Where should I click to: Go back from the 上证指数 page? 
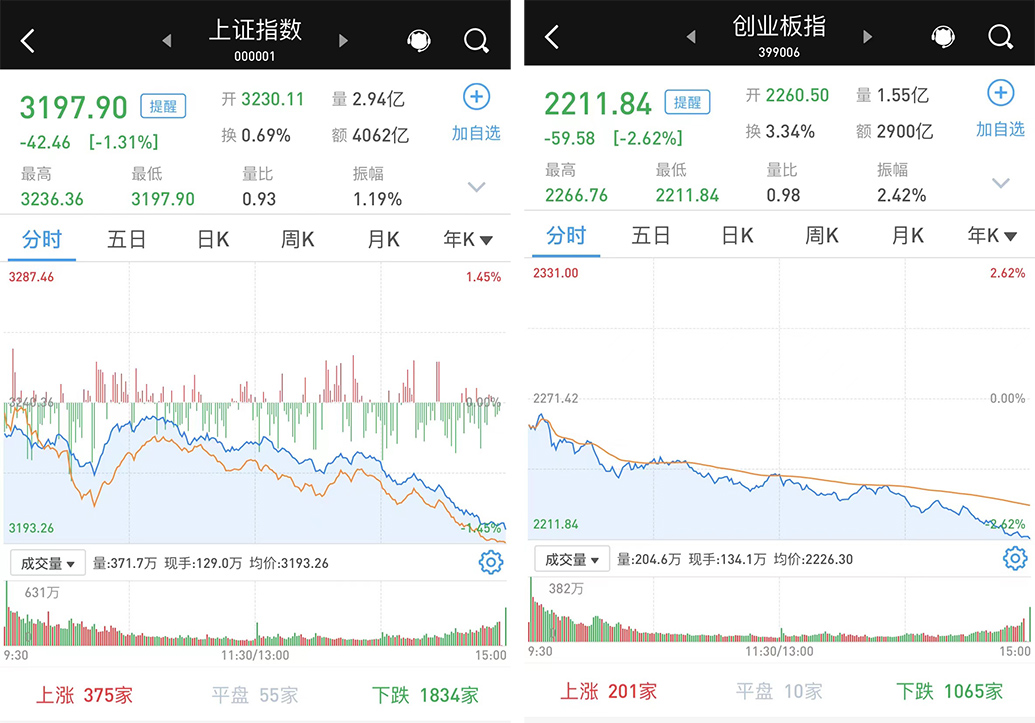(28, 41)
